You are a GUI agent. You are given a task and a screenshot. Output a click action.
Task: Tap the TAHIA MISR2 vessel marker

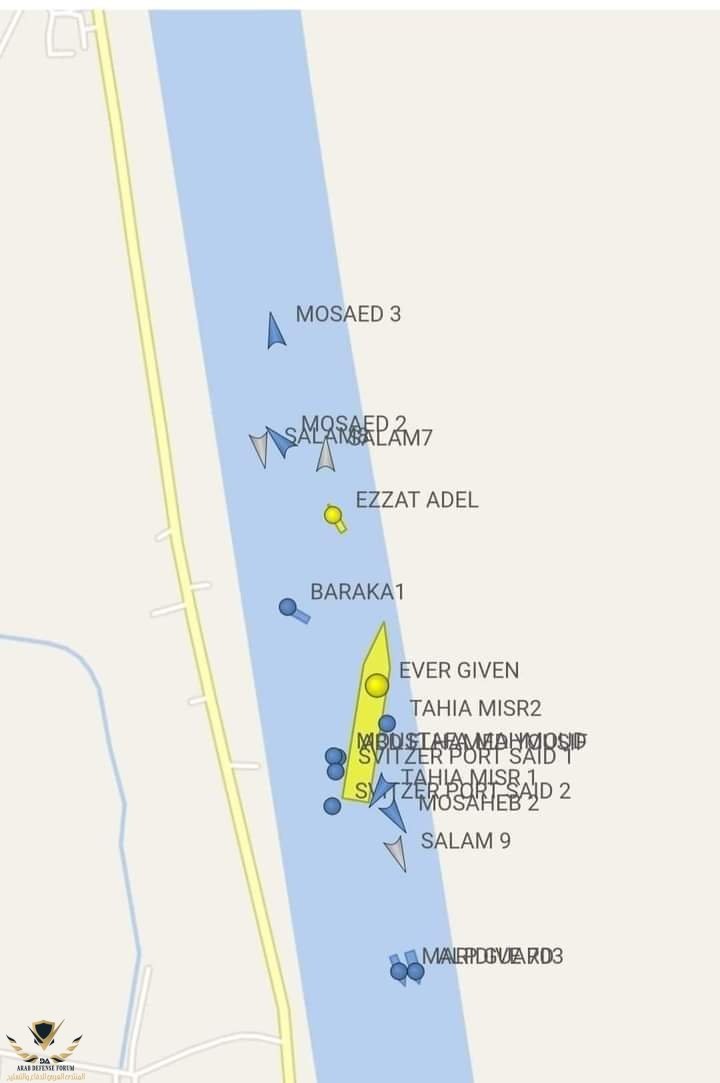coord(387,723)
